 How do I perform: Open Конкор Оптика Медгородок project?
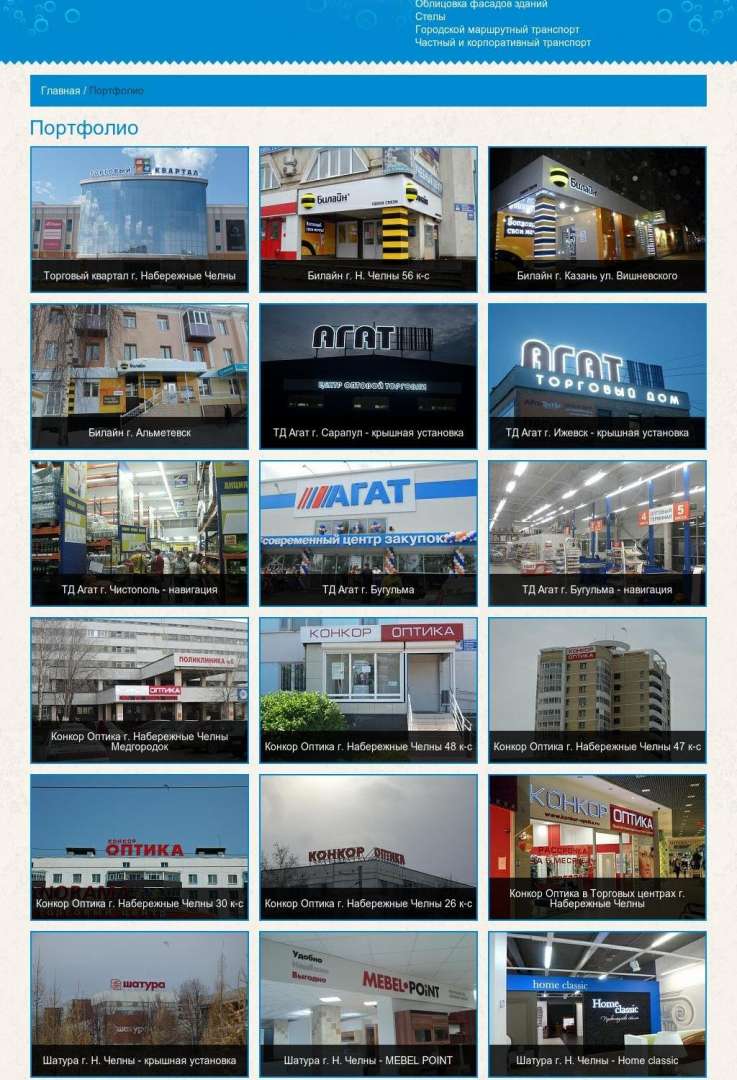pos(139,690)
